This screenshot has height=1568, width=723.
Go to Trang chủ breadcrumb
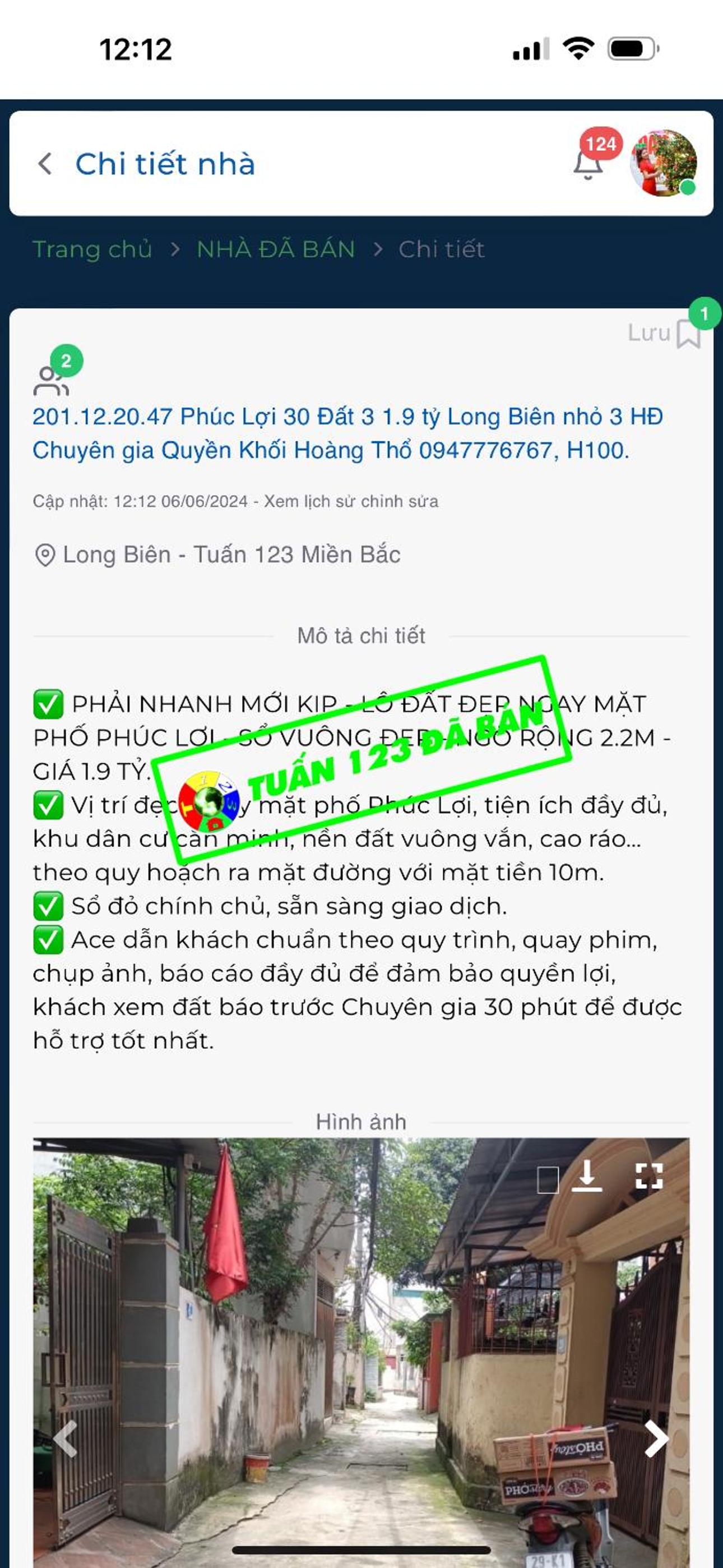(92, 249)
